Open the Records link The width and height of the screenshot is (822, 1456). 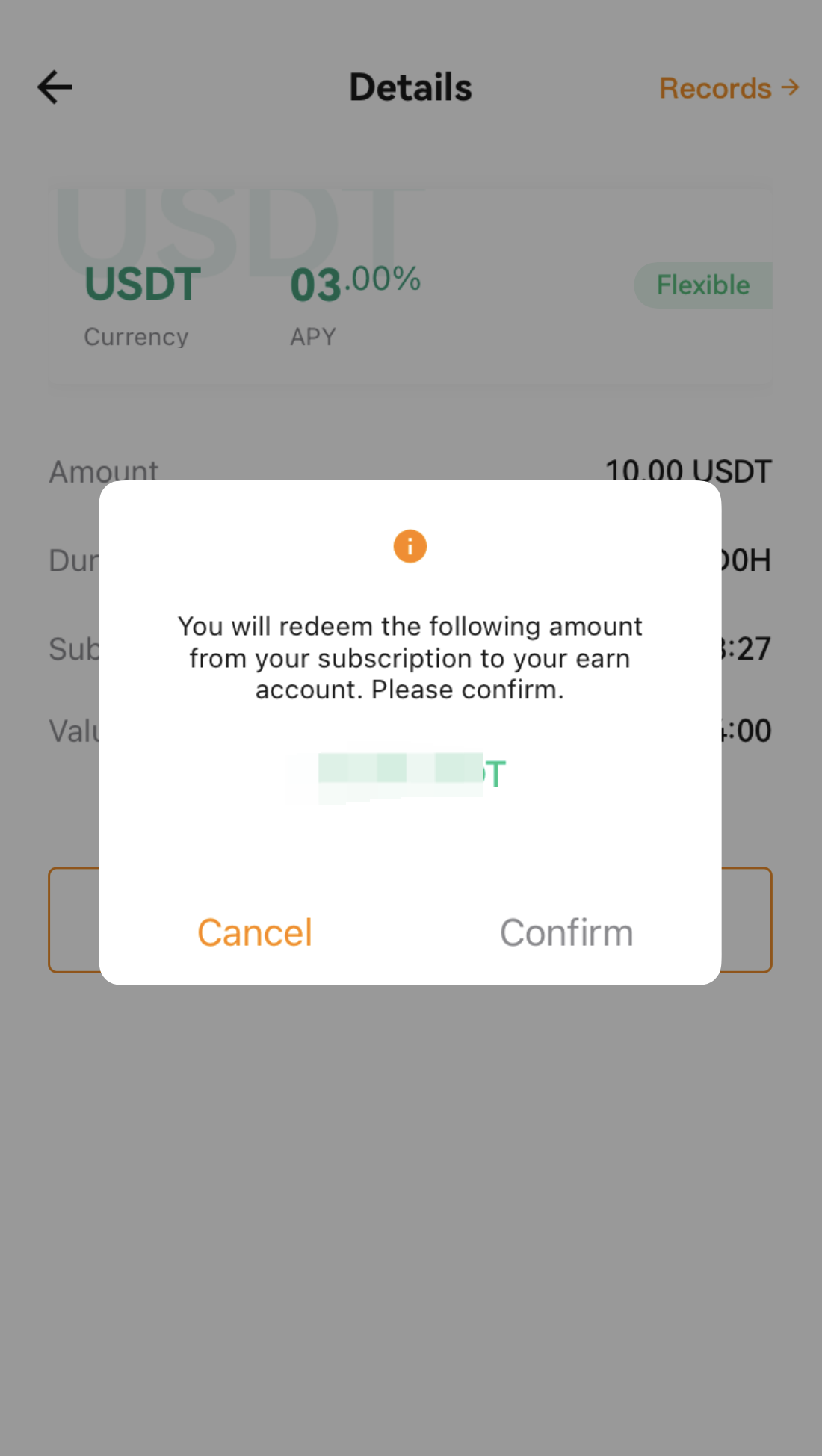[x=728, y=88]
